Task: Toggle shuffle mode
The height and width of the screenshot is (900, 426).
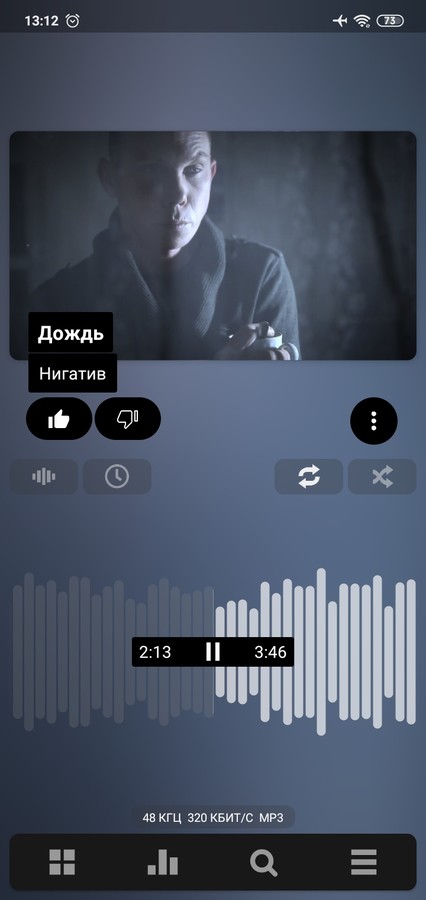Action: (x=382, y=476)
